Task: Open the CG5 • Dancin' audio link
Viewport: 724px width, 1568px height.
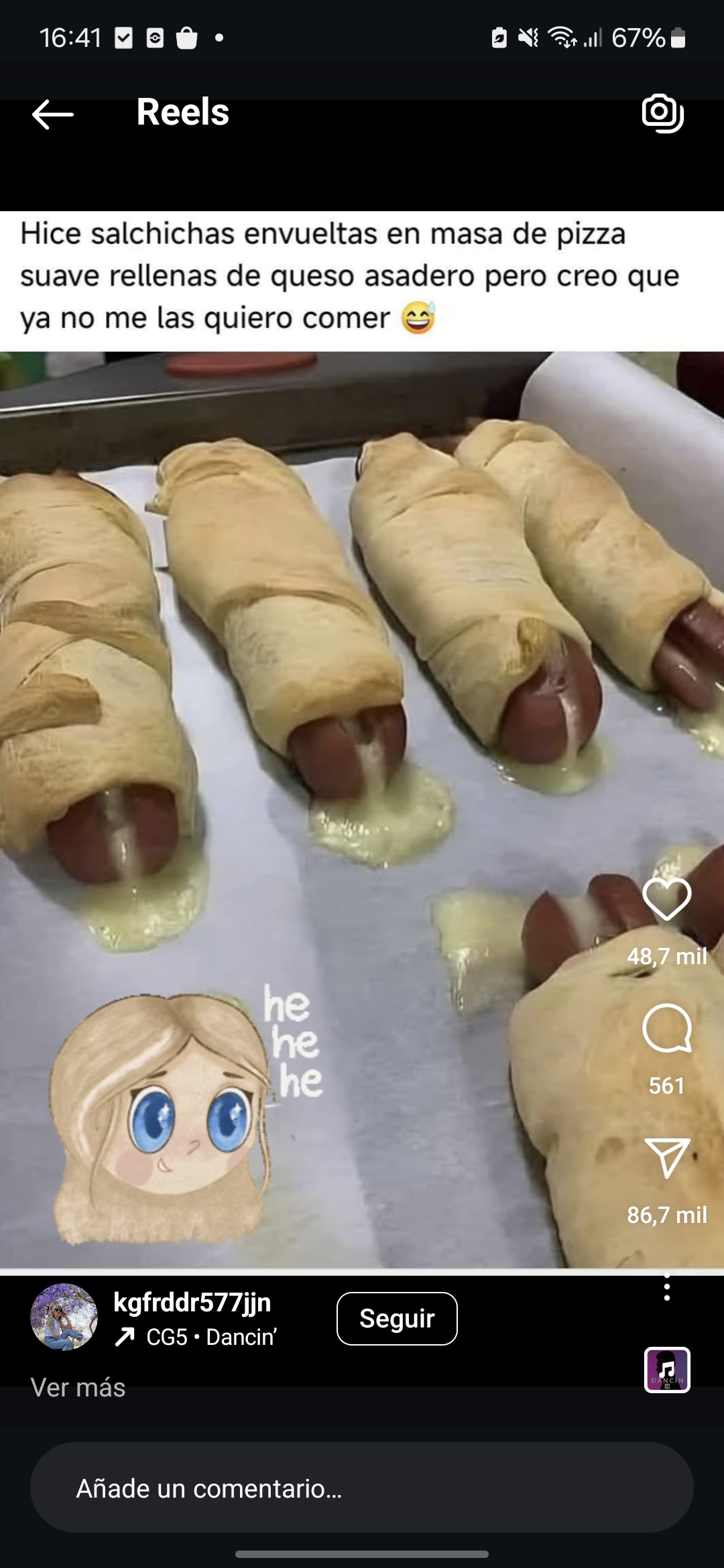Action: click(x=196, y=1337)
